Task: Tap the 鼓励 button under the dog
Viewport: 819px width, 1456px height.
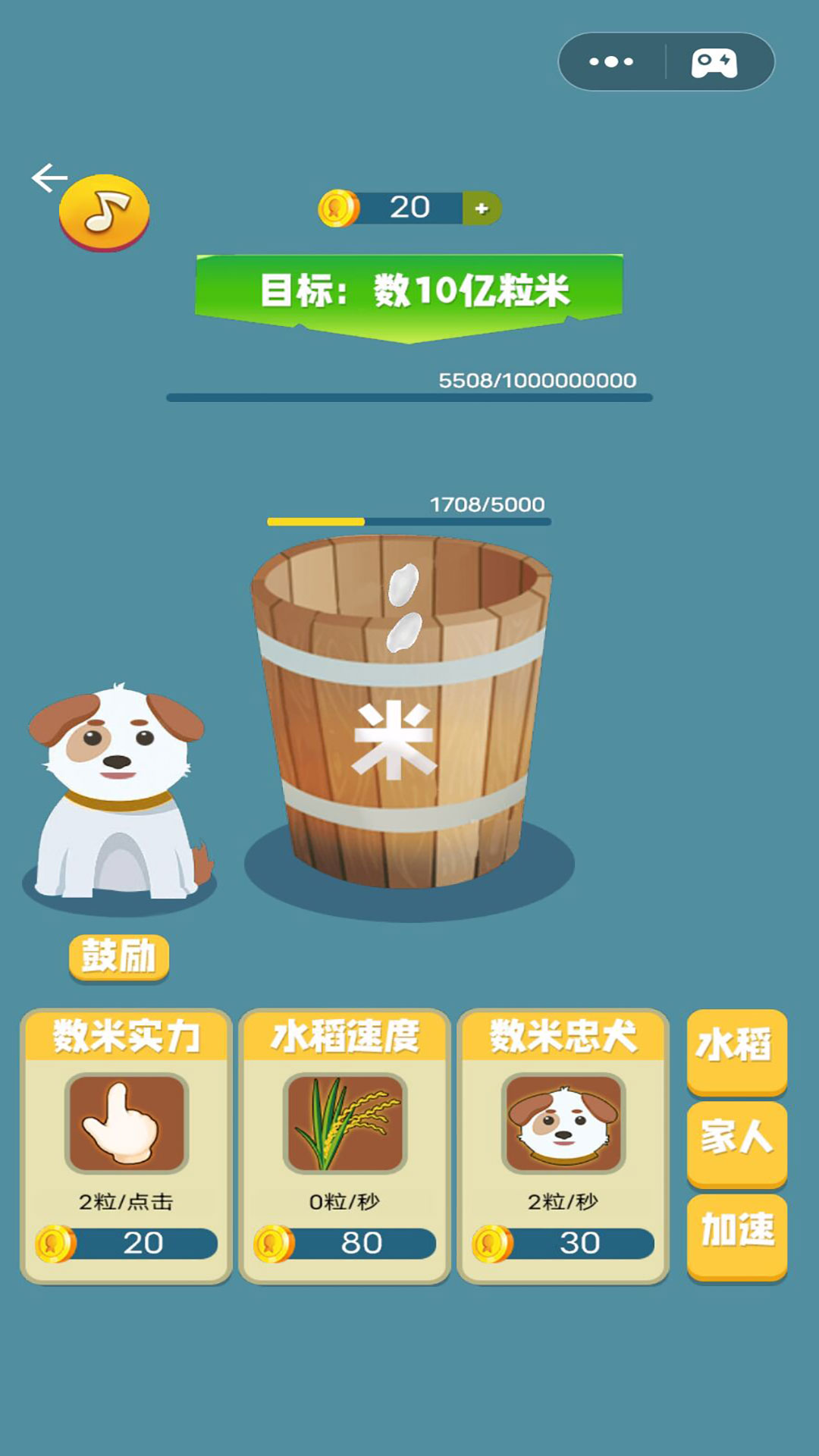Action: click(119, 957)
